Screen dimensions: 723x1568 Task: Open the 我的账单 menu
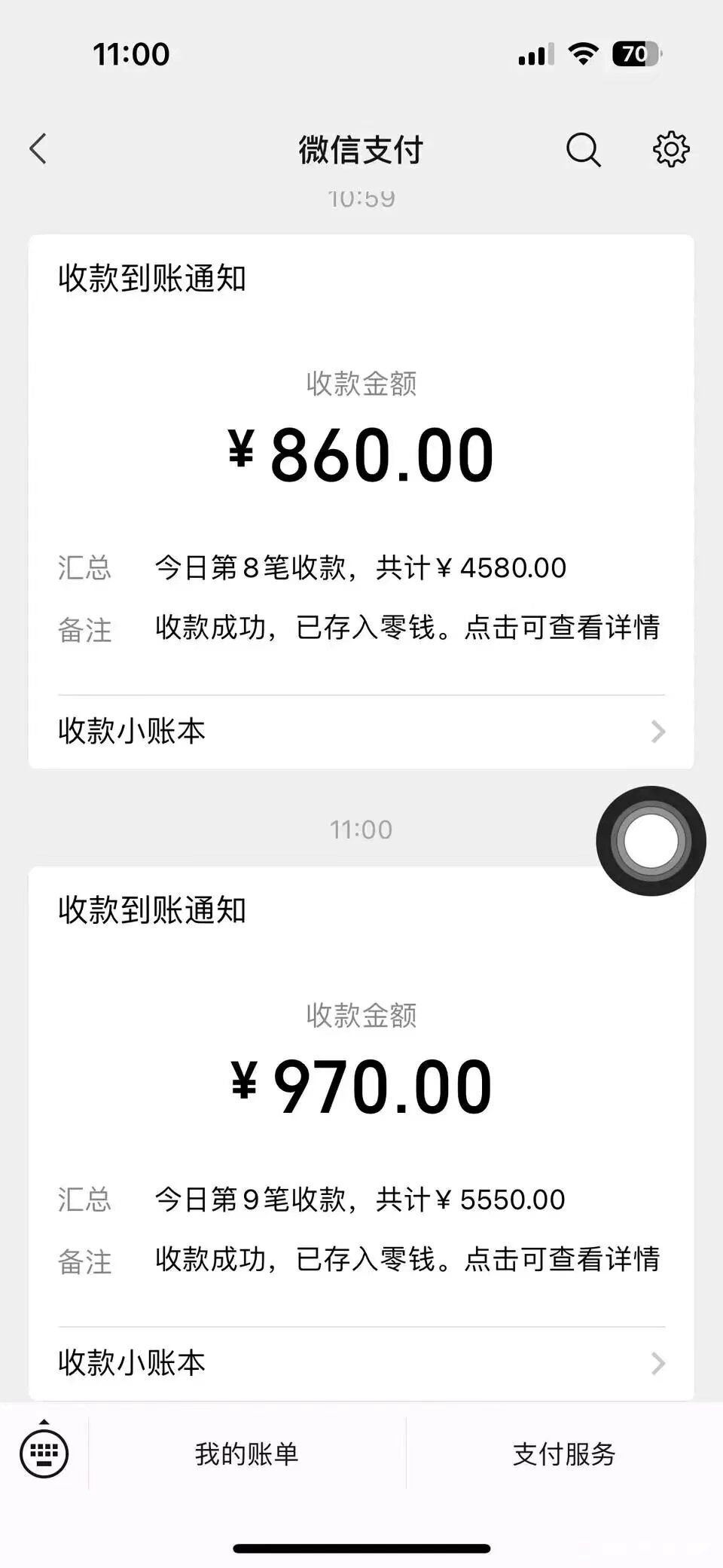pos(247,1453)
